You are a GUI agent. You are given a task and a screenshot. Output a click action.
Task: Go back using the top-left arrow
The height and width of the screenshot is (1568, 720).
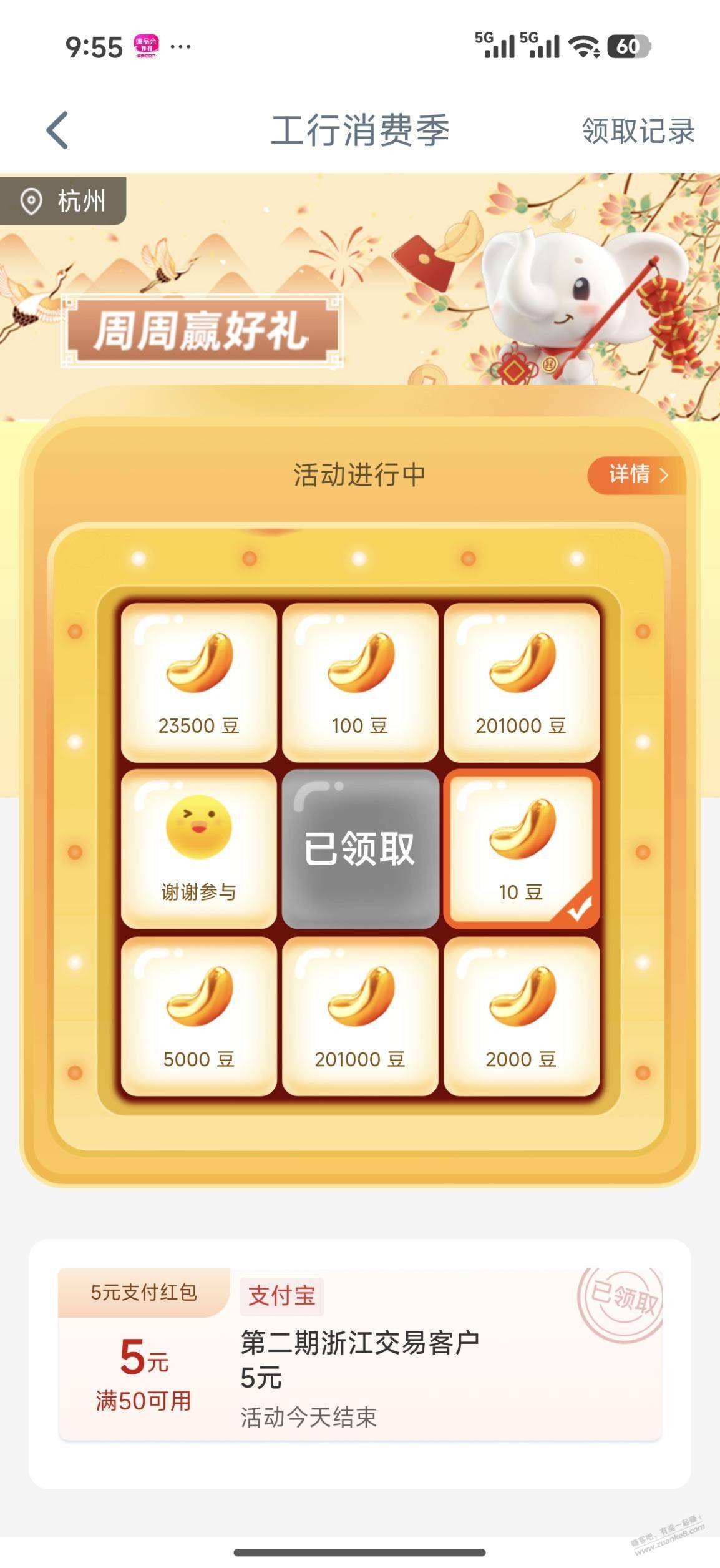[57, 130]
